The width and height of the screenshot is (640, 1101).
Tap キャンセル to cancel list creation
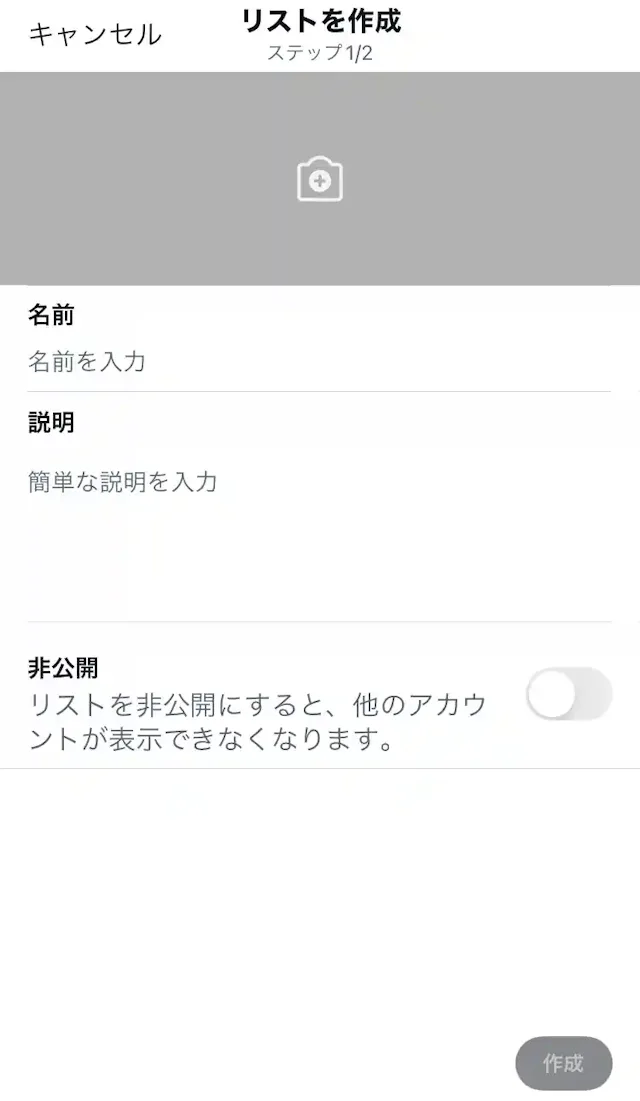point(95,34)
